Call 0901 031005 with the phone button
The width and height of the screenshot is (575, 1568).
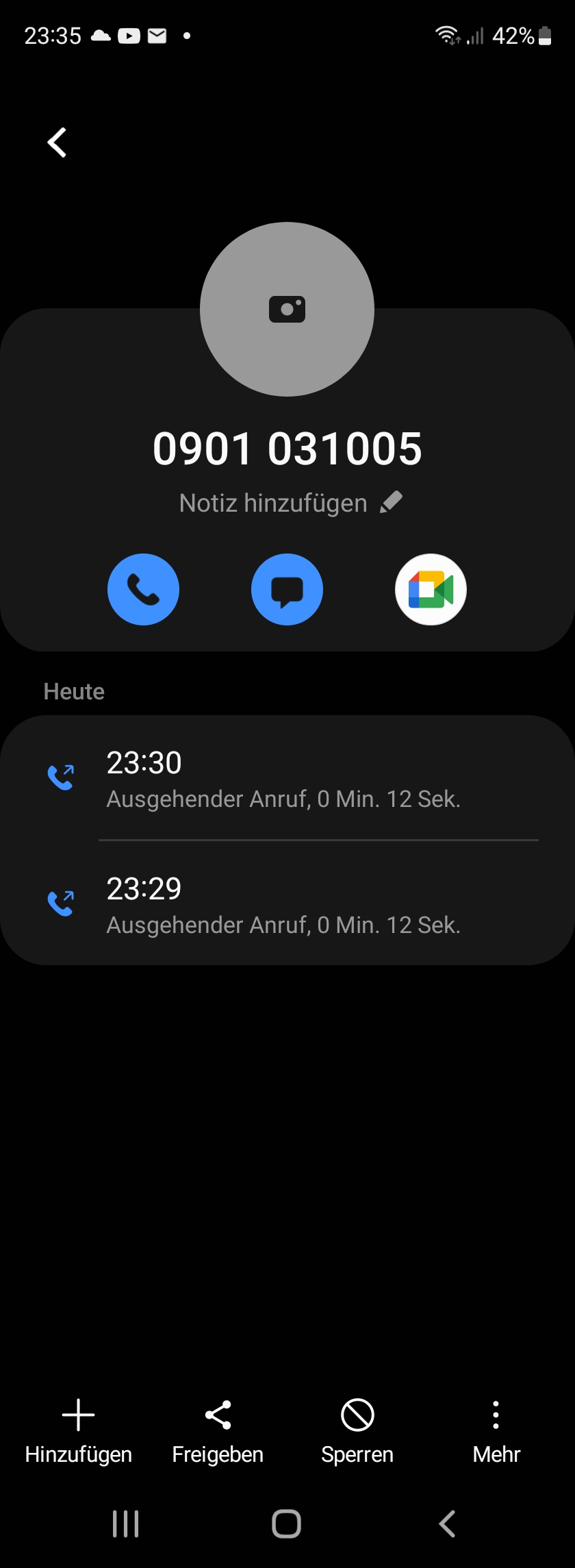click(x=143, y=589)
